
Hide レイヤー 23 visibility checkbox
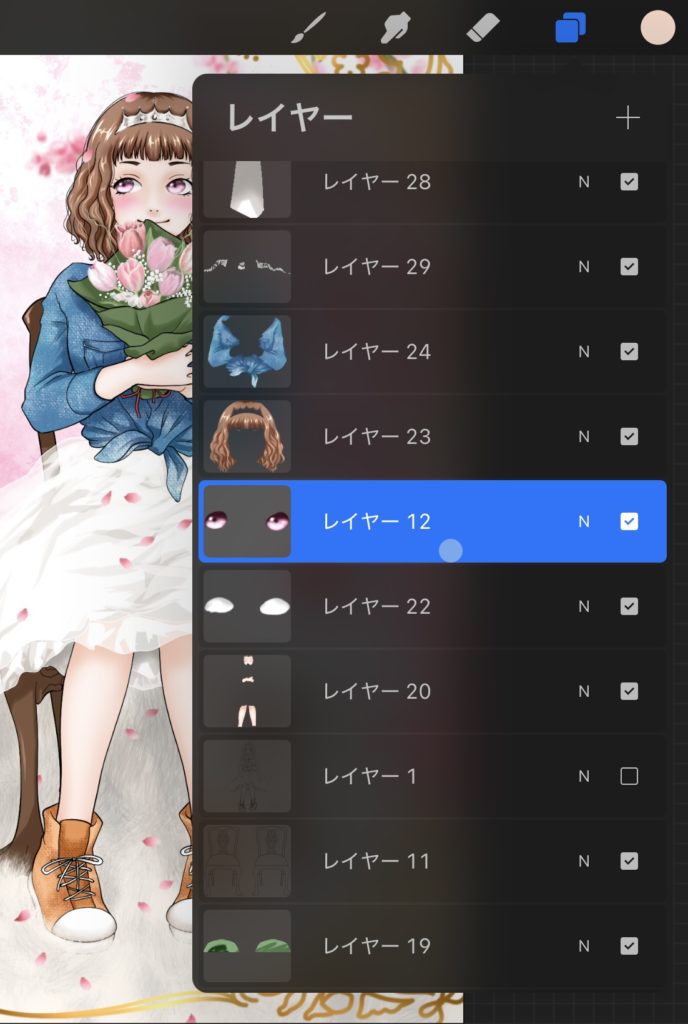click(629, 437)
